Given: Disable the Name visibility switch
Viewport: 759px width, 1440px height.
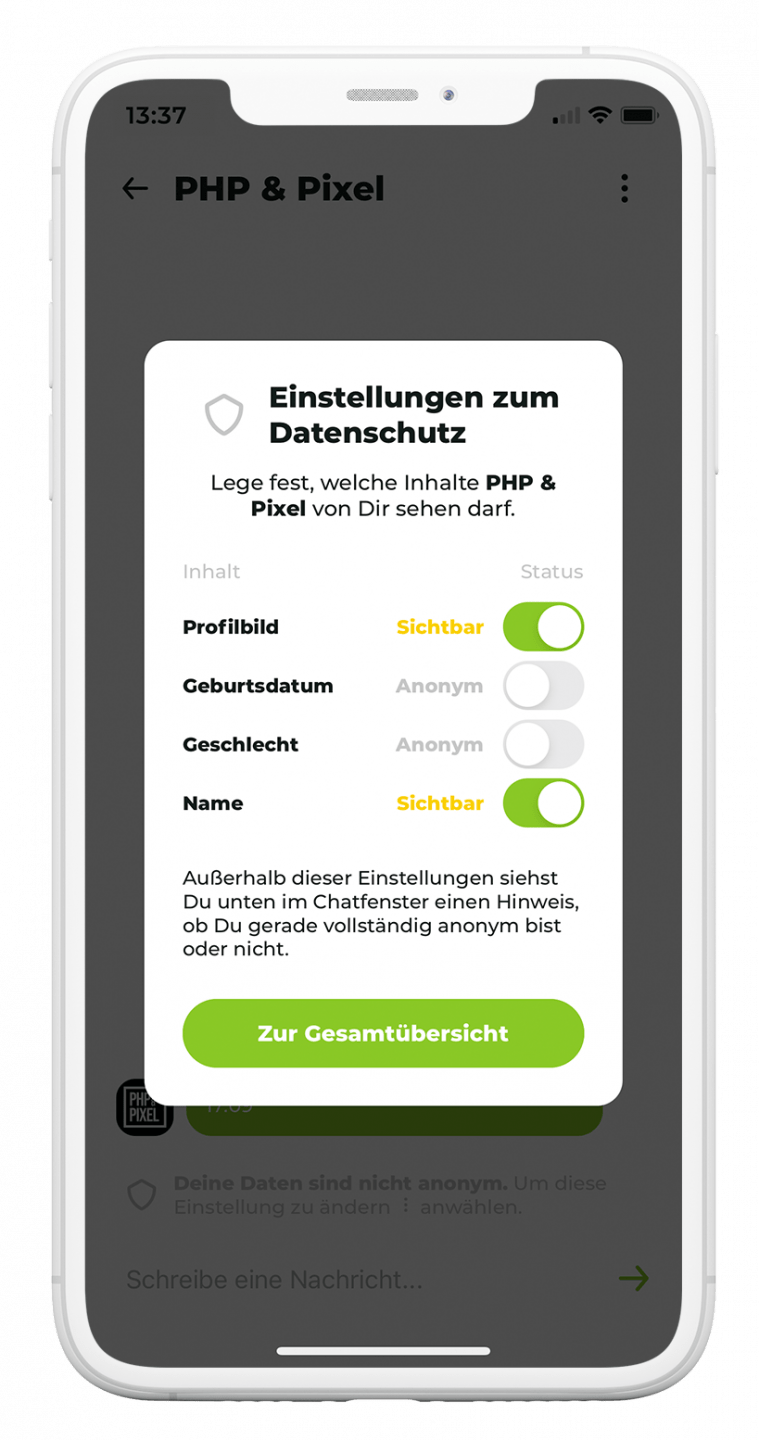Looking at the screenshot, I should (x=543, y=804).
